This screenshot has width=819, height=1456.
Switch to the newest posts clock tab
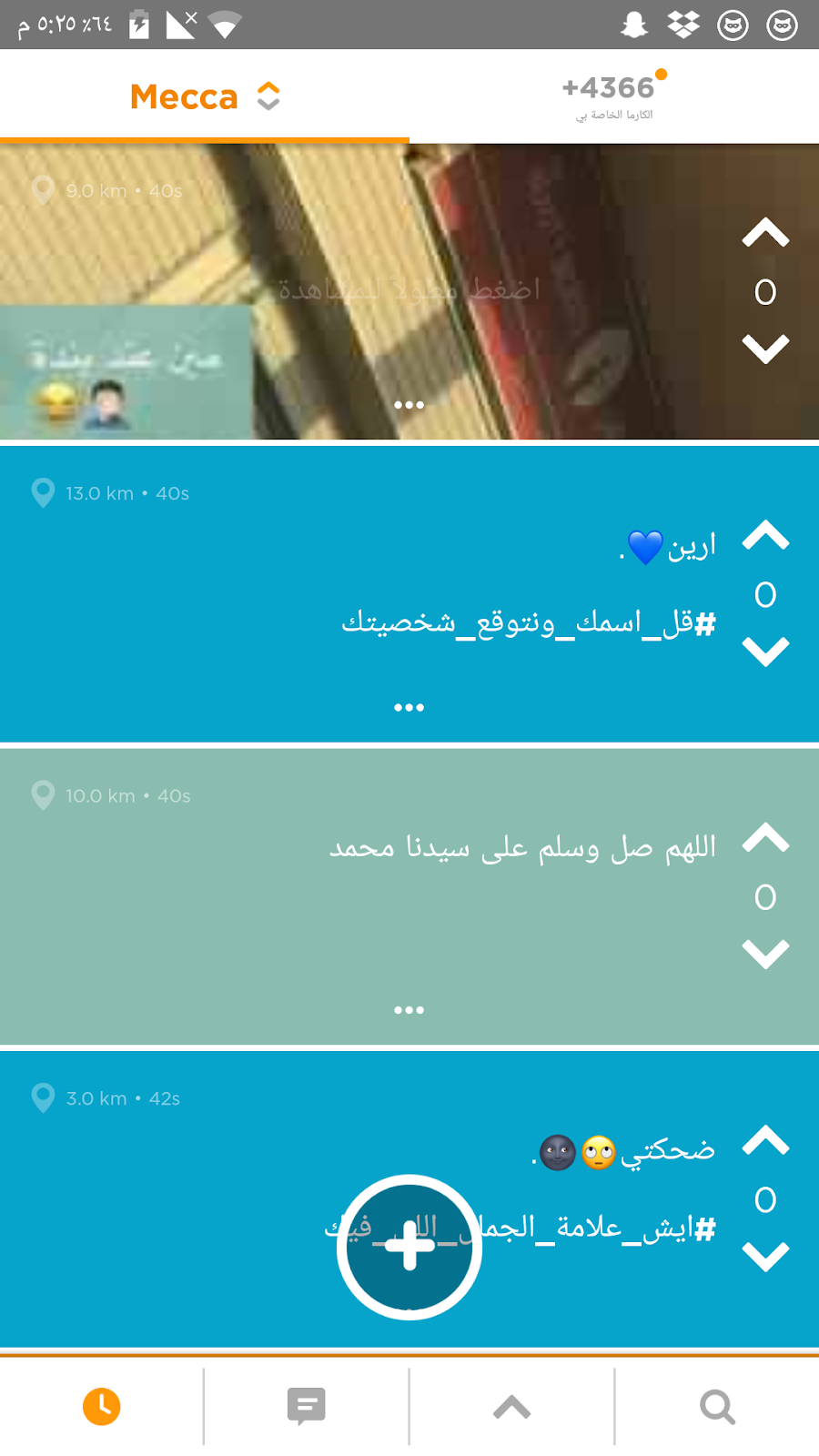[102, 1407]
